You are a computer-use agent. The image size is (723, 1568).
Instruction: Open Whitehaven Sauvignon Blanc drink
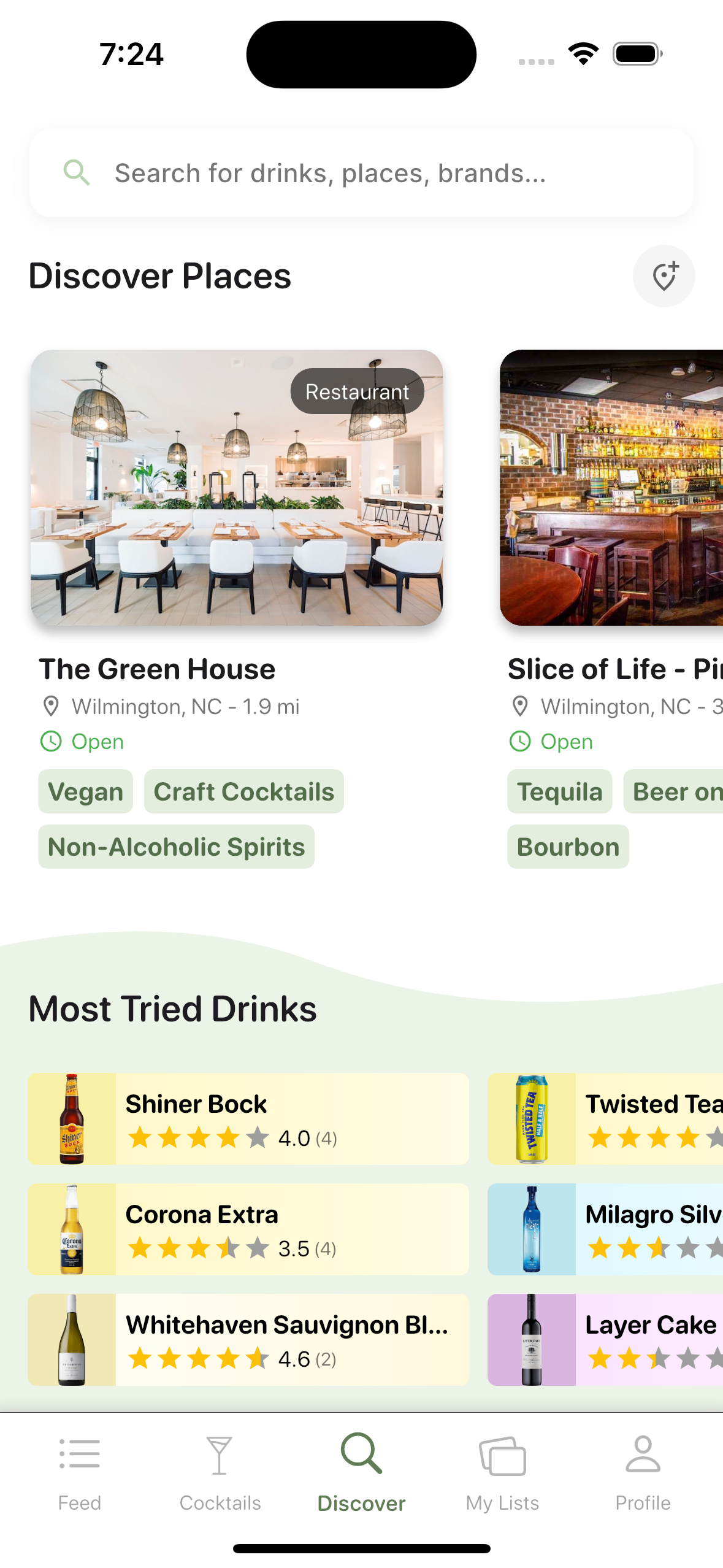tap(248, 1340)
